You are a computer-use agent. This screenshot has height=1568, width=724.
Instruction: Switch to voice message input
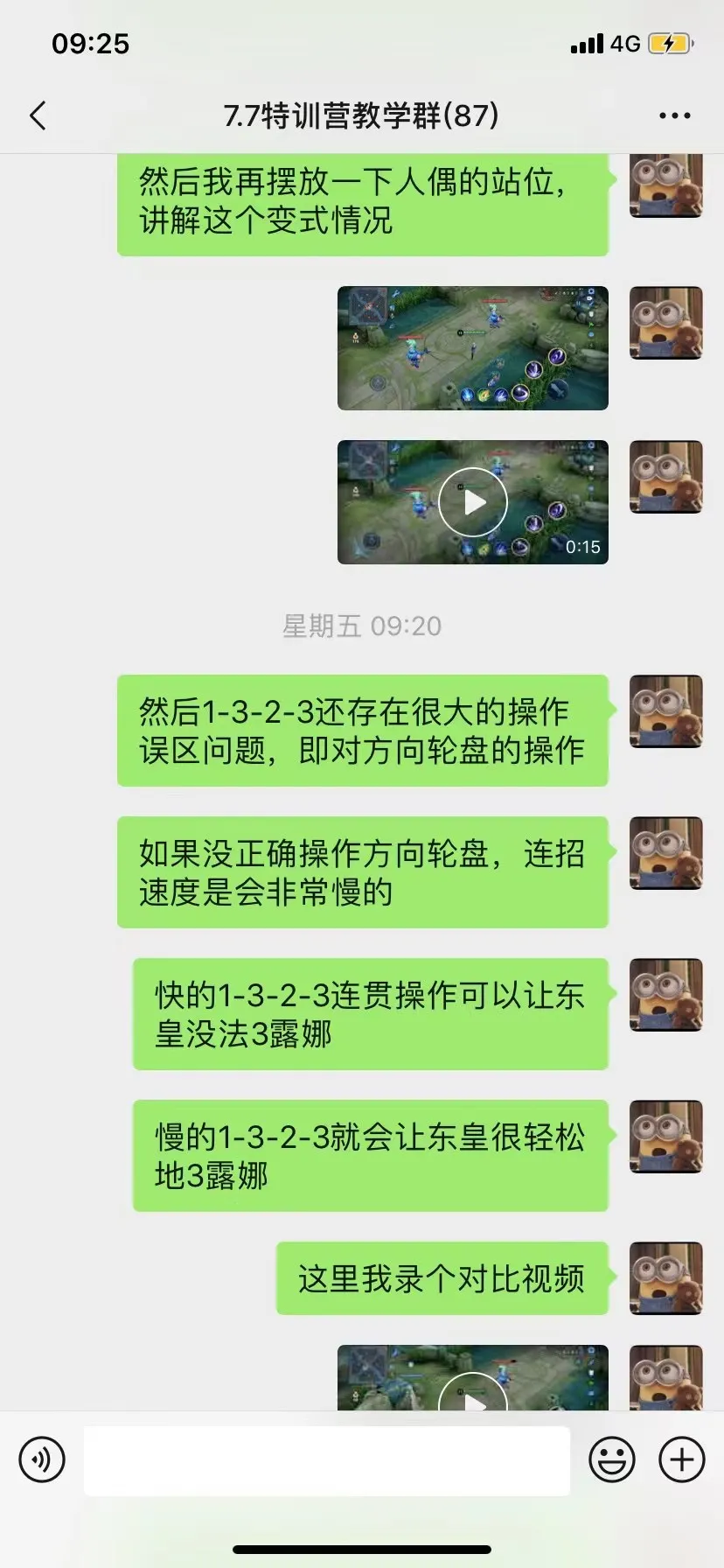tap(42, 1459)
